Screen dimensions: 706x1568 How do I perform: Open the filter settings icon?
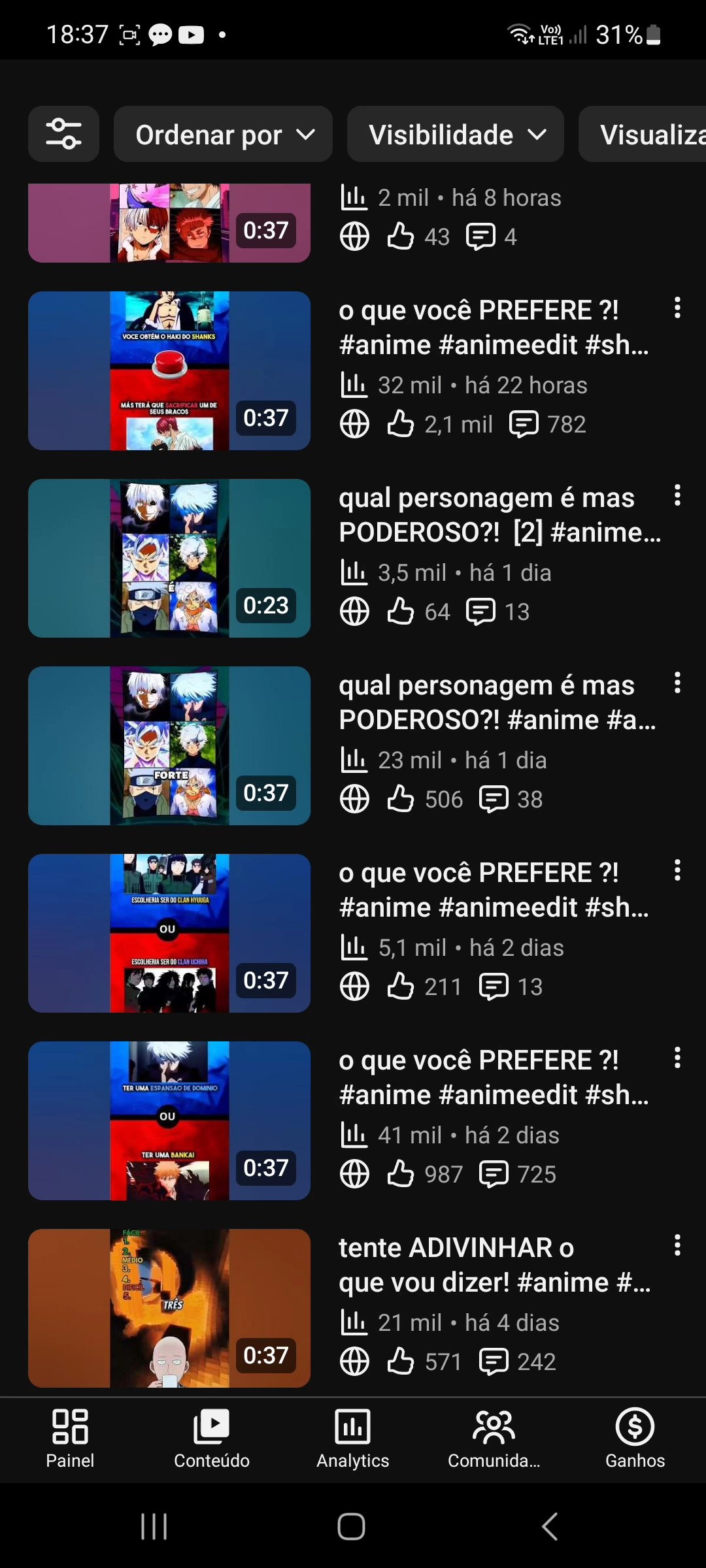tap(63, 134)
